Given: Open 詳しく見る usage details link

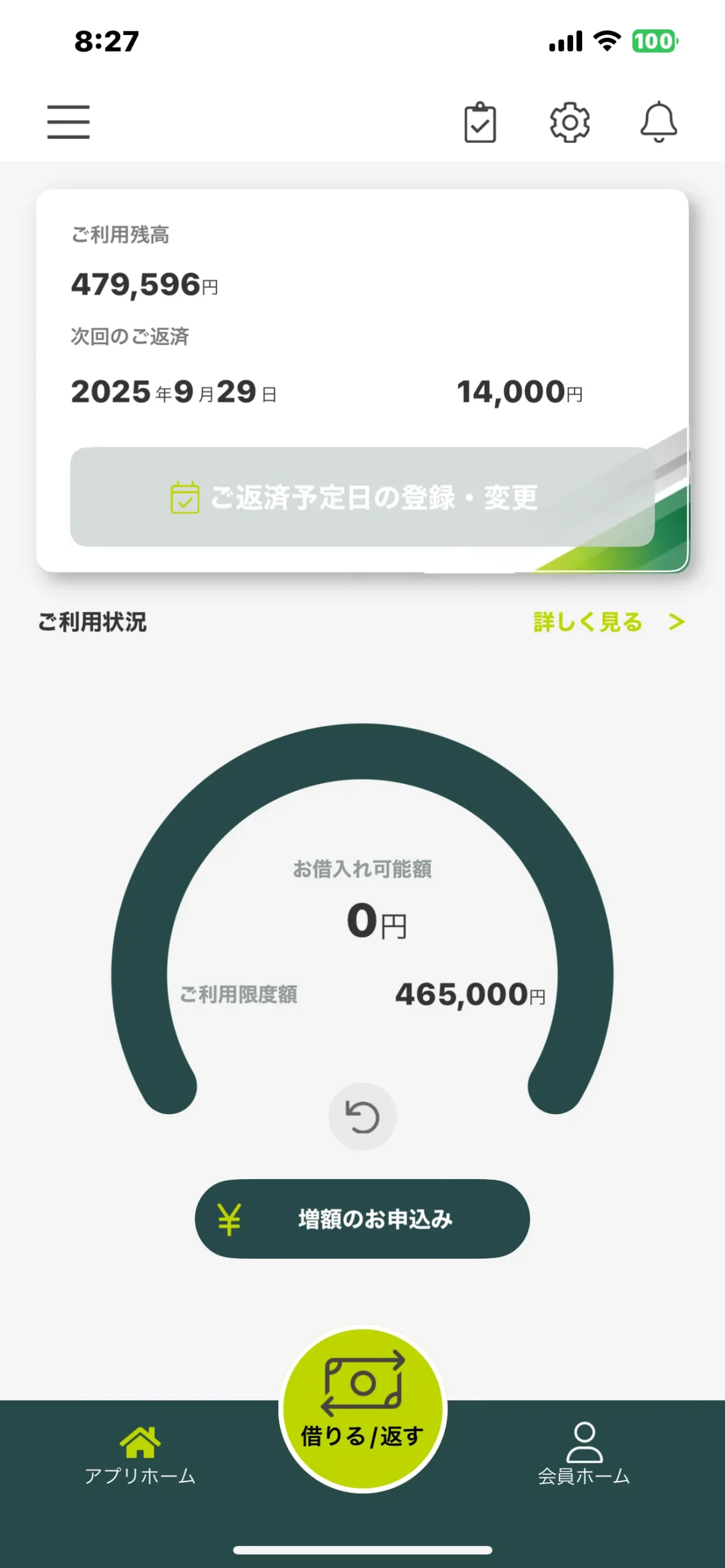Looking at the screenshot, I should pos(608,622).
